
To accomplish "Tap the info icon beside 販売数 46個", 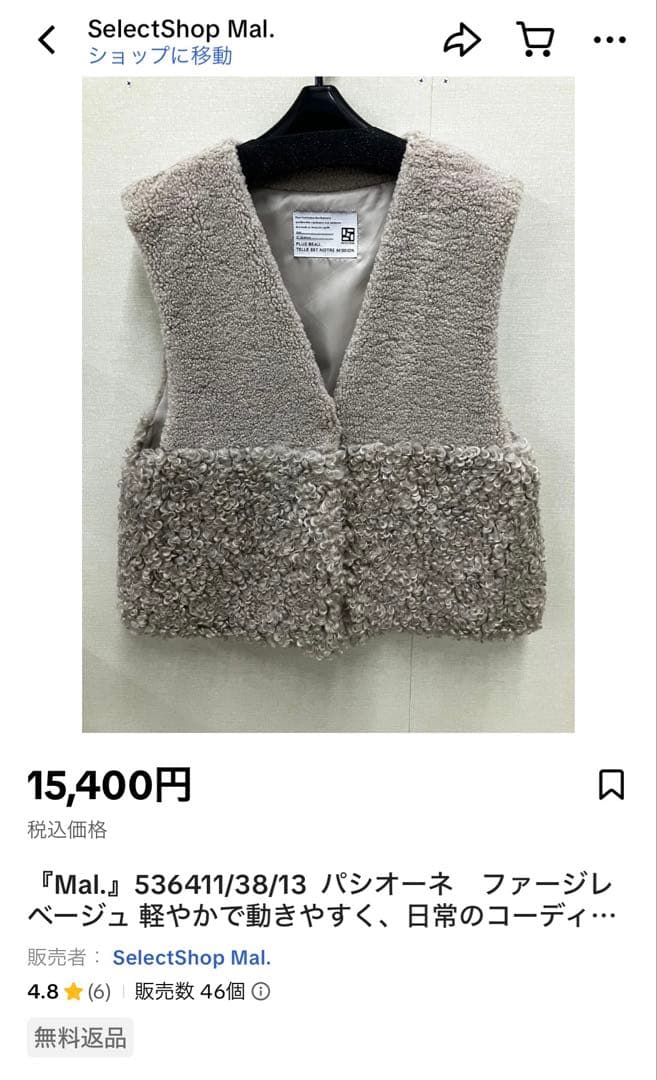I will click(261, 992).
